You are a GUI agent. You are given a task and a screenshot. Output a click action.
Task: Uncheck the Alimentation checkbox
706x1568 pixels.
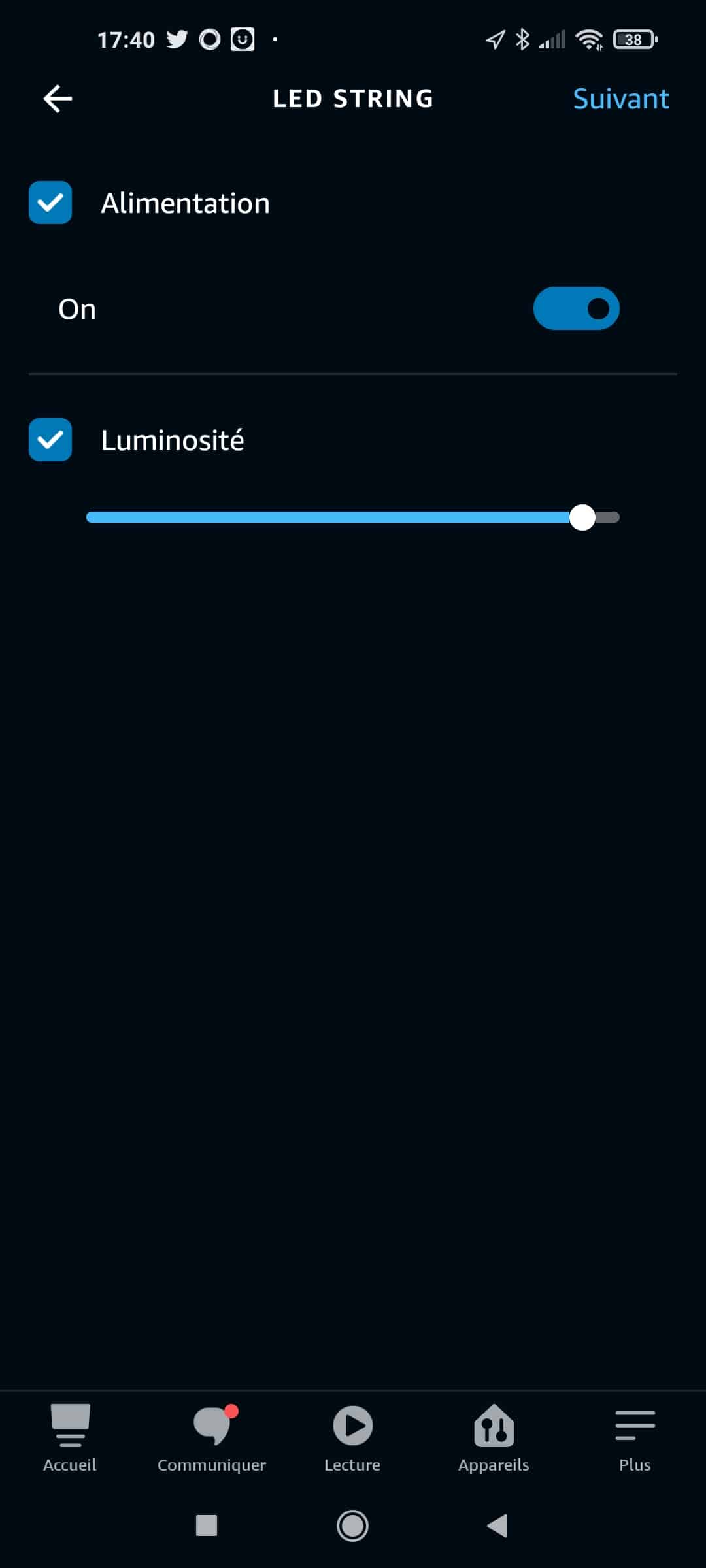[x=50, y=203]
